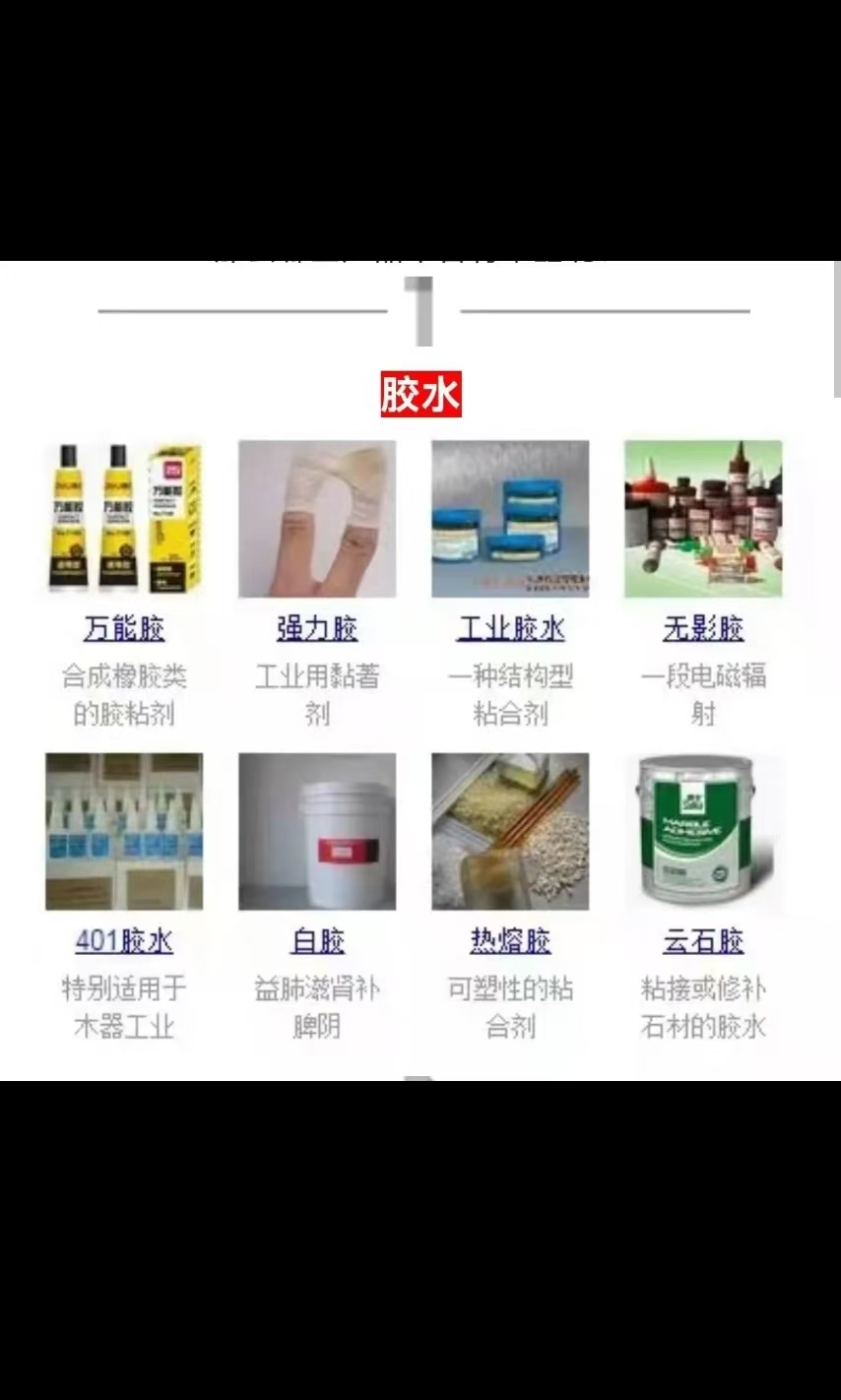
Task: Open the 无影胶 link
Action: (x=703, y=628)
